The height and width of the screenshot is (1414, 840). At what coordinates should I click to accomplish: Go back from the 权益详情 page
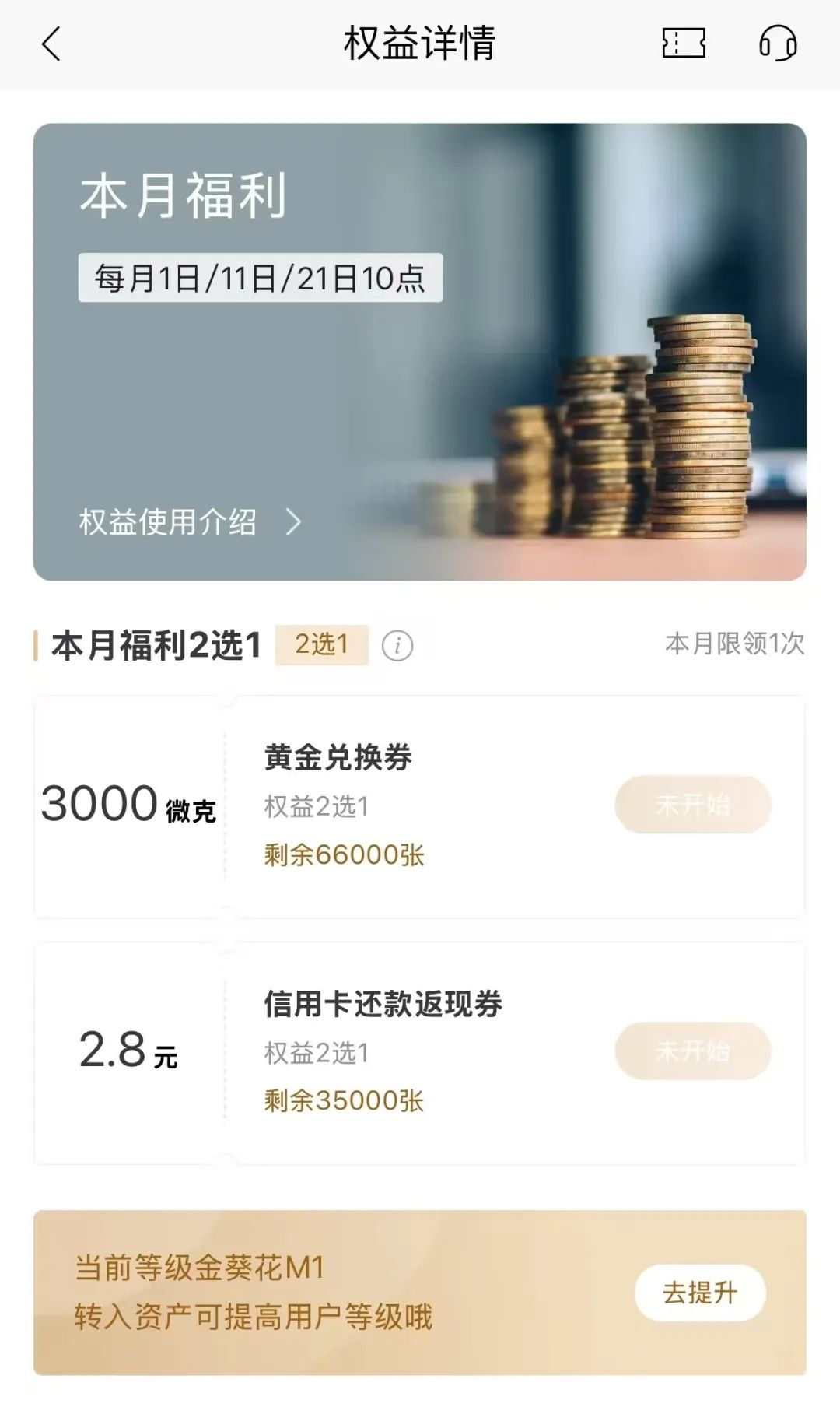(51, 44)
